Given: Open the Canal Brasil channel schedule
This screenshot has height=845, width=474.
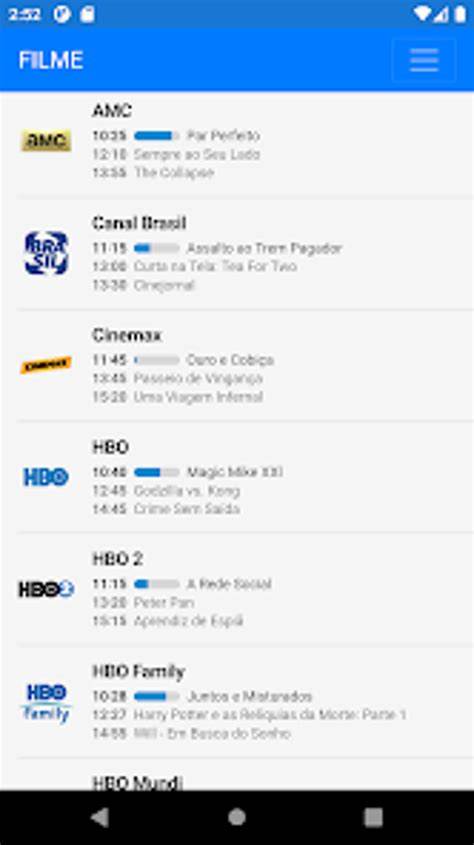Looking at the screenshot, I should 237,253.
